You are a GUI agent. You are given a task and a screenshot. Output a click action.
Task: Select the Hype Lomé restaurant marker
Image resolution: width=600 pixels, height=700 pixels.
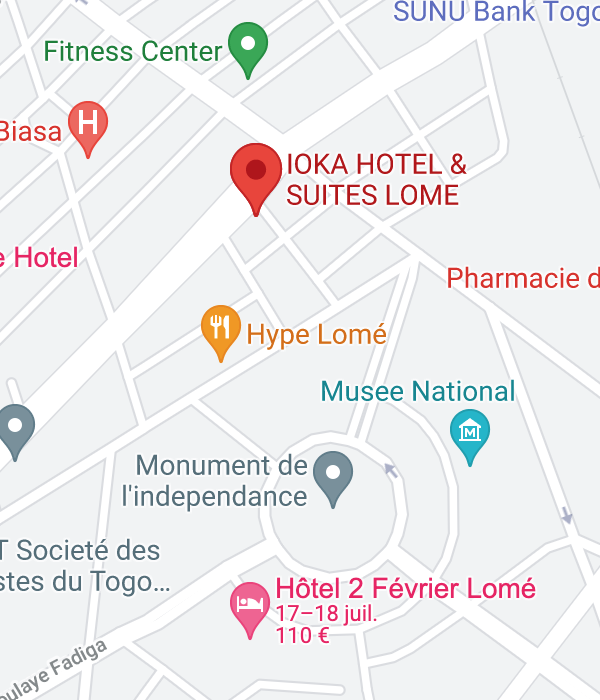[220, 328]
